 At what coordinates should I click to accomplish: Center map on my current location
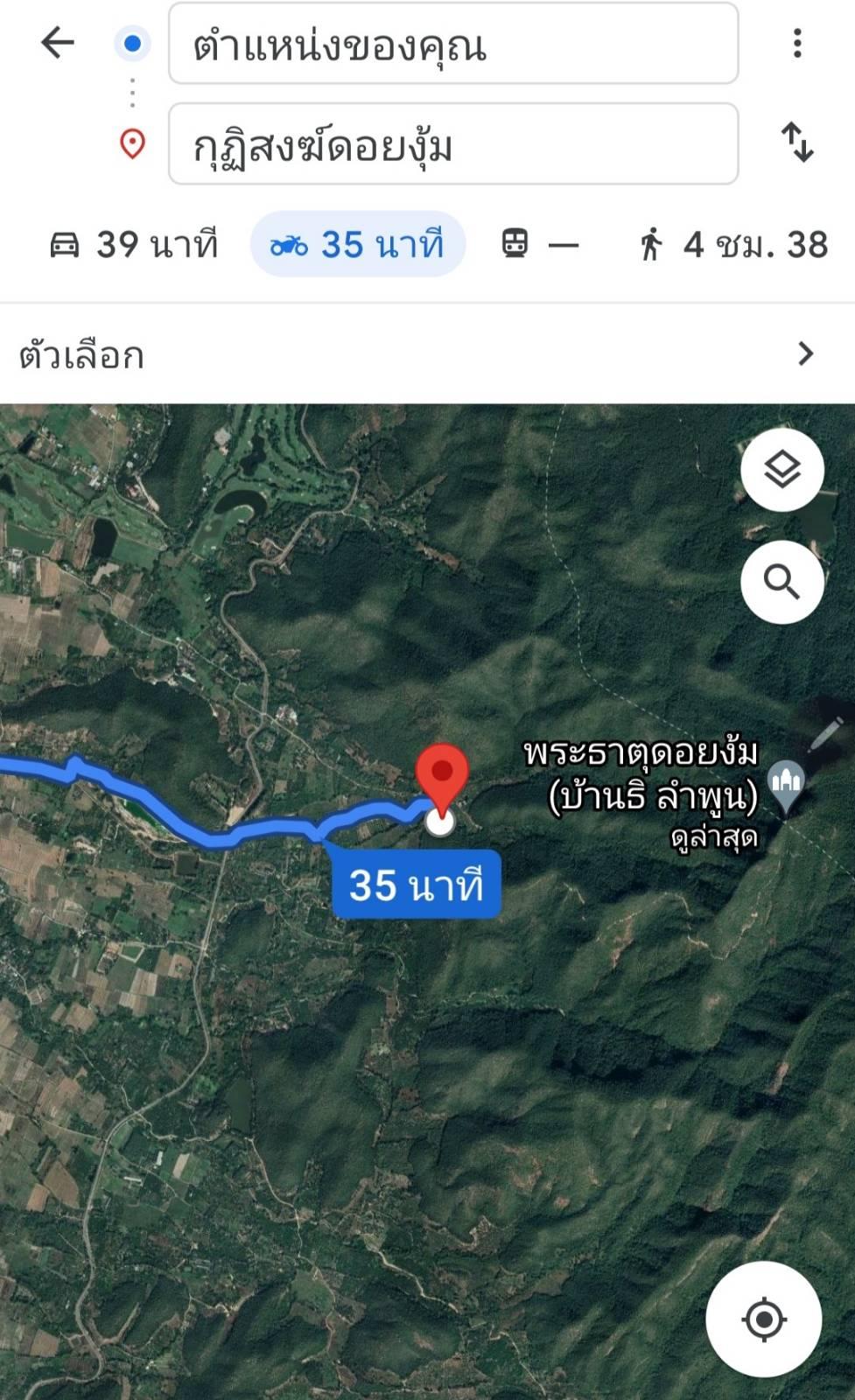point(764,1319)
